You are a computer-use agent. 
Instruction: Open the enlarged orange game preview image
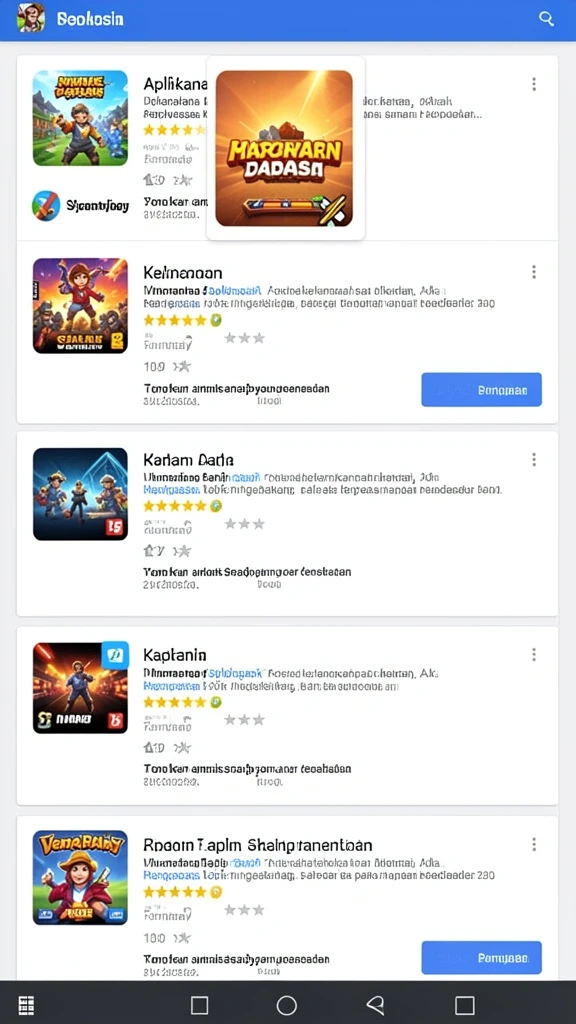(284, 148)
